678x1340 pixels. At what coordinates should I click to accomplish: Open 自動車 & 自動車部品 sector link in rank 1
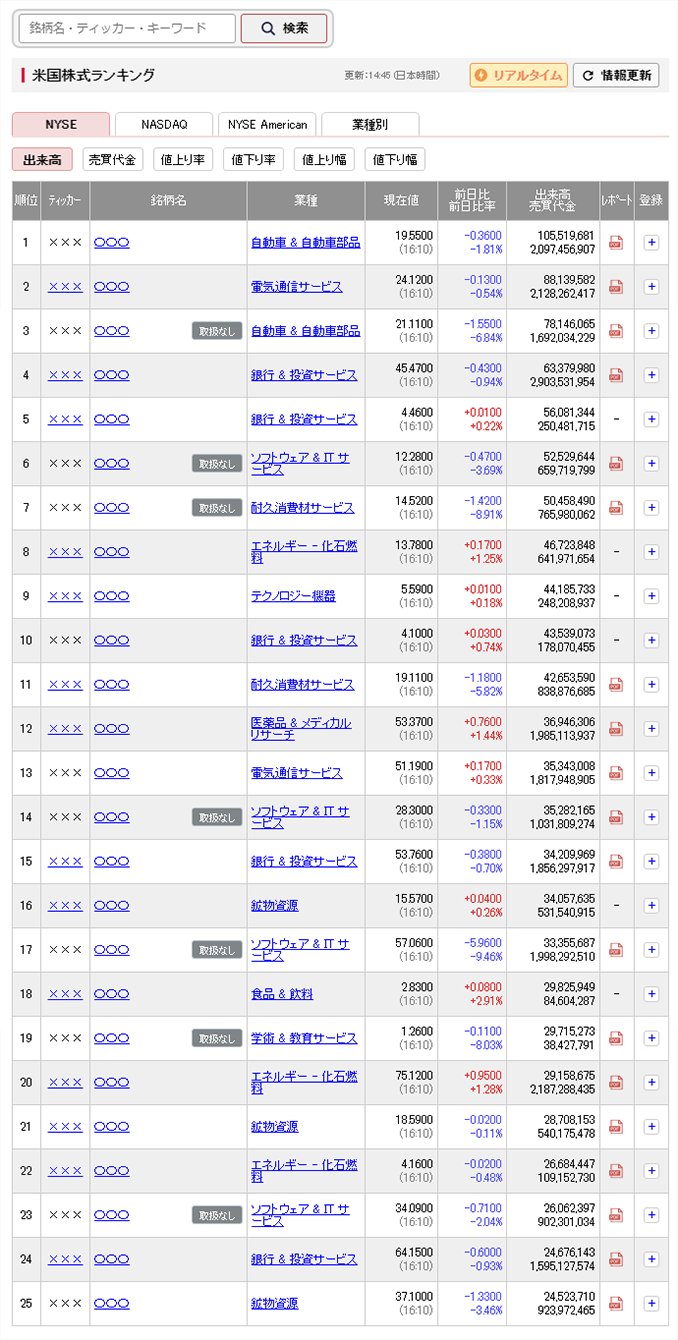[x=305, y=242]
